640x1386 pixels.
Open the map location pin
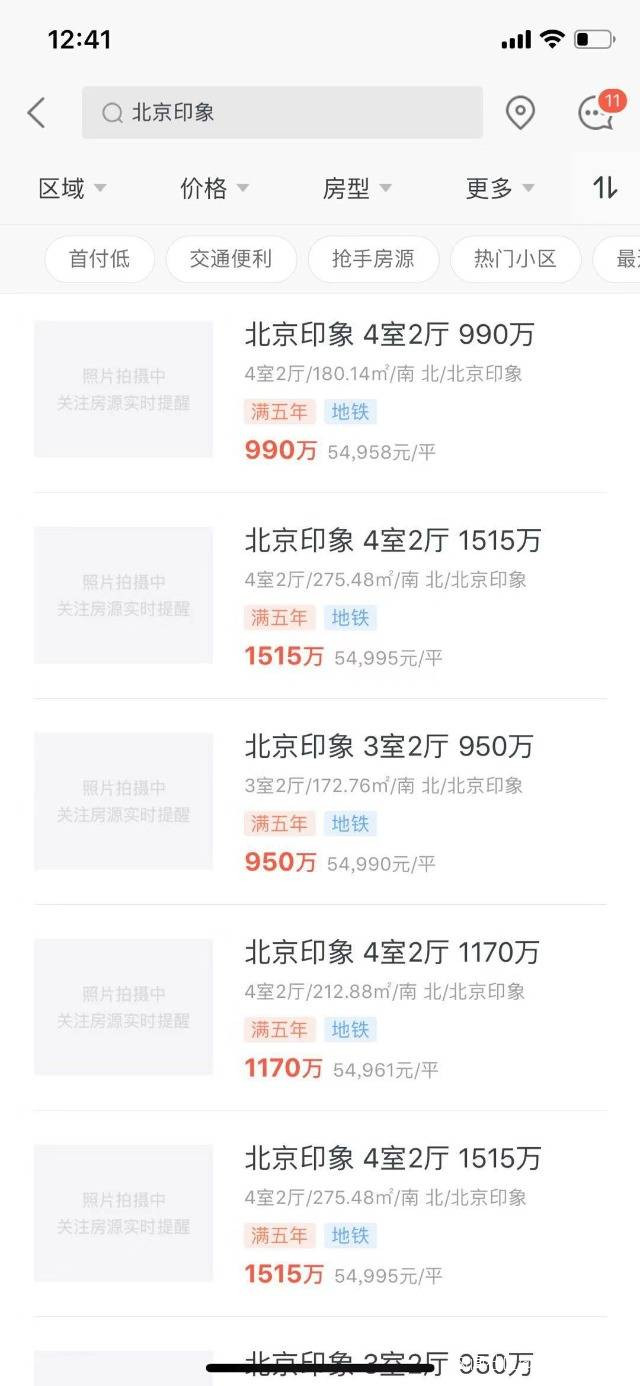[x=520, y=113]
